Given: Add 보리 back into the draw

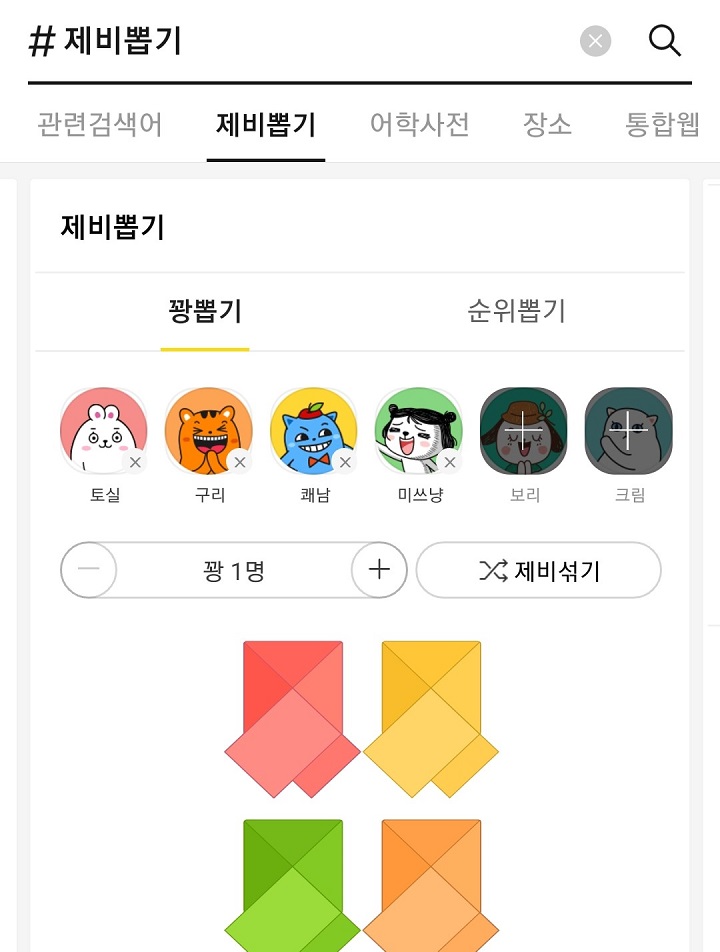Looking at the screenshot, I should click(523, 430).
